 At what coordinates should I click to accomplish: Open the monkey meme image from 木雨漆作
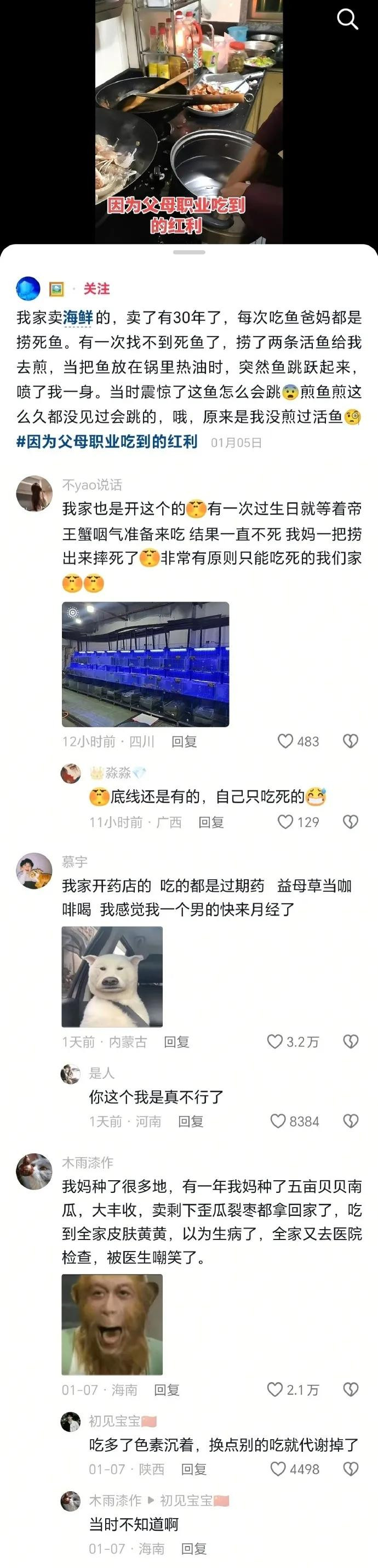tap(112, 1324)
